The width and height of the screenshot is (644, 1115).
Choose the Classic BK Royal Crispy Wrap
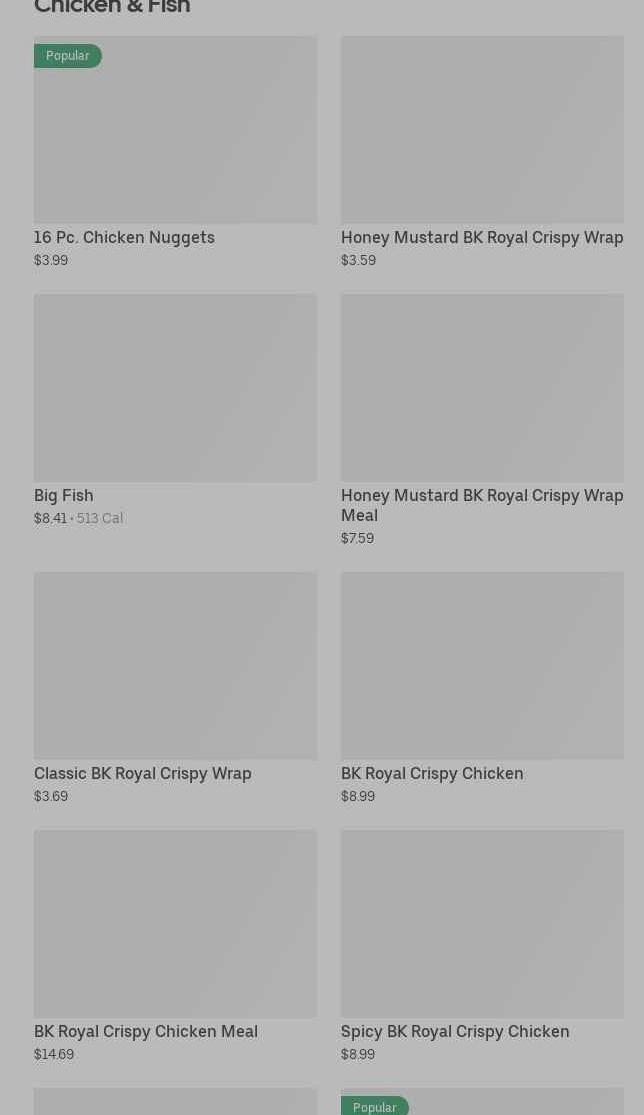(175, 666)
